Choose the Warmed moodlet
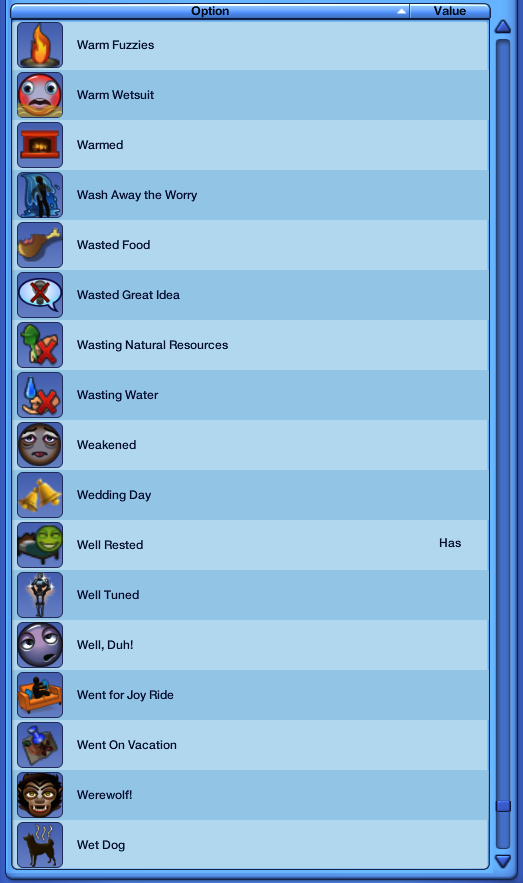This screenshot has width=523, height=883. pos(250,145)
